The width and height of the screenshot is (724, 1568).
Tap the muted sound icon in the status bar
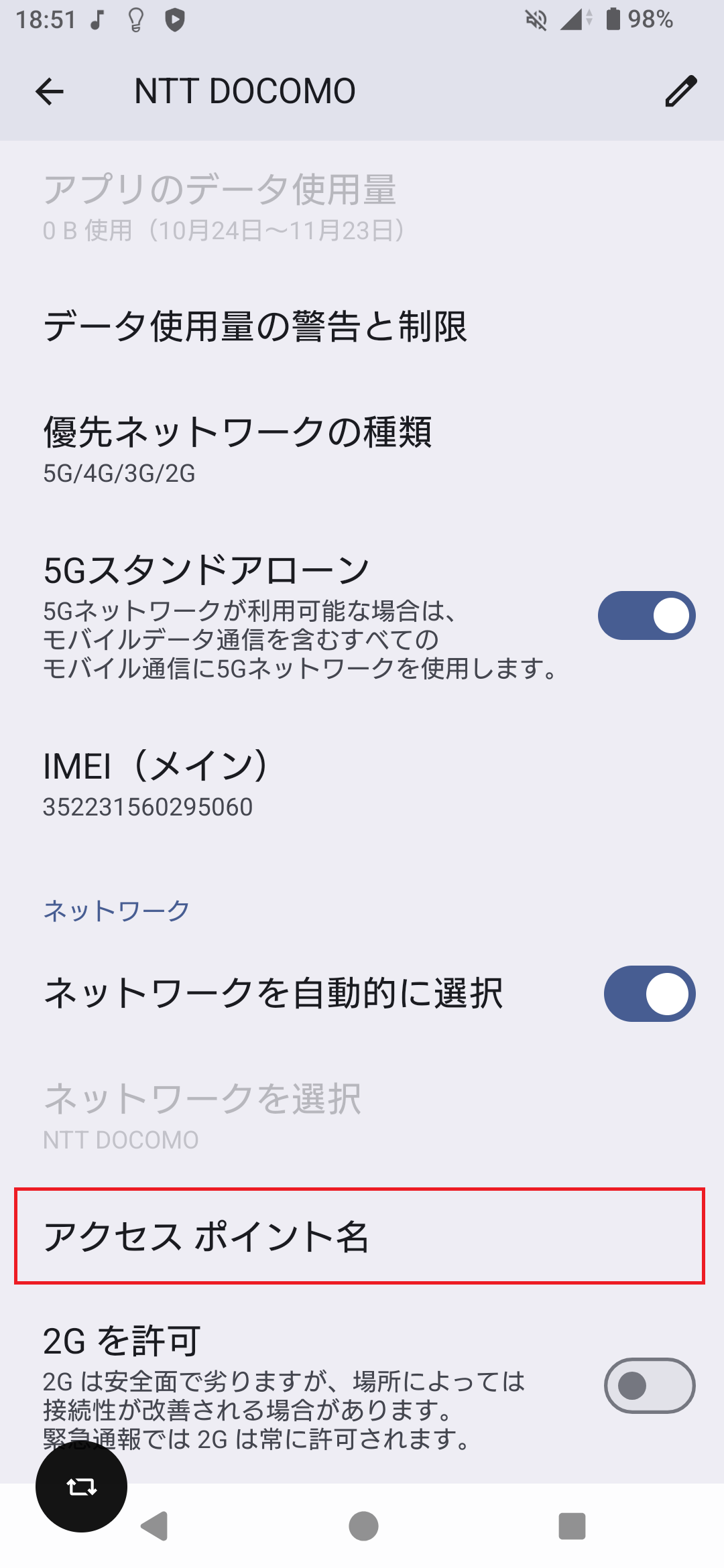click(x=534, y=20)
